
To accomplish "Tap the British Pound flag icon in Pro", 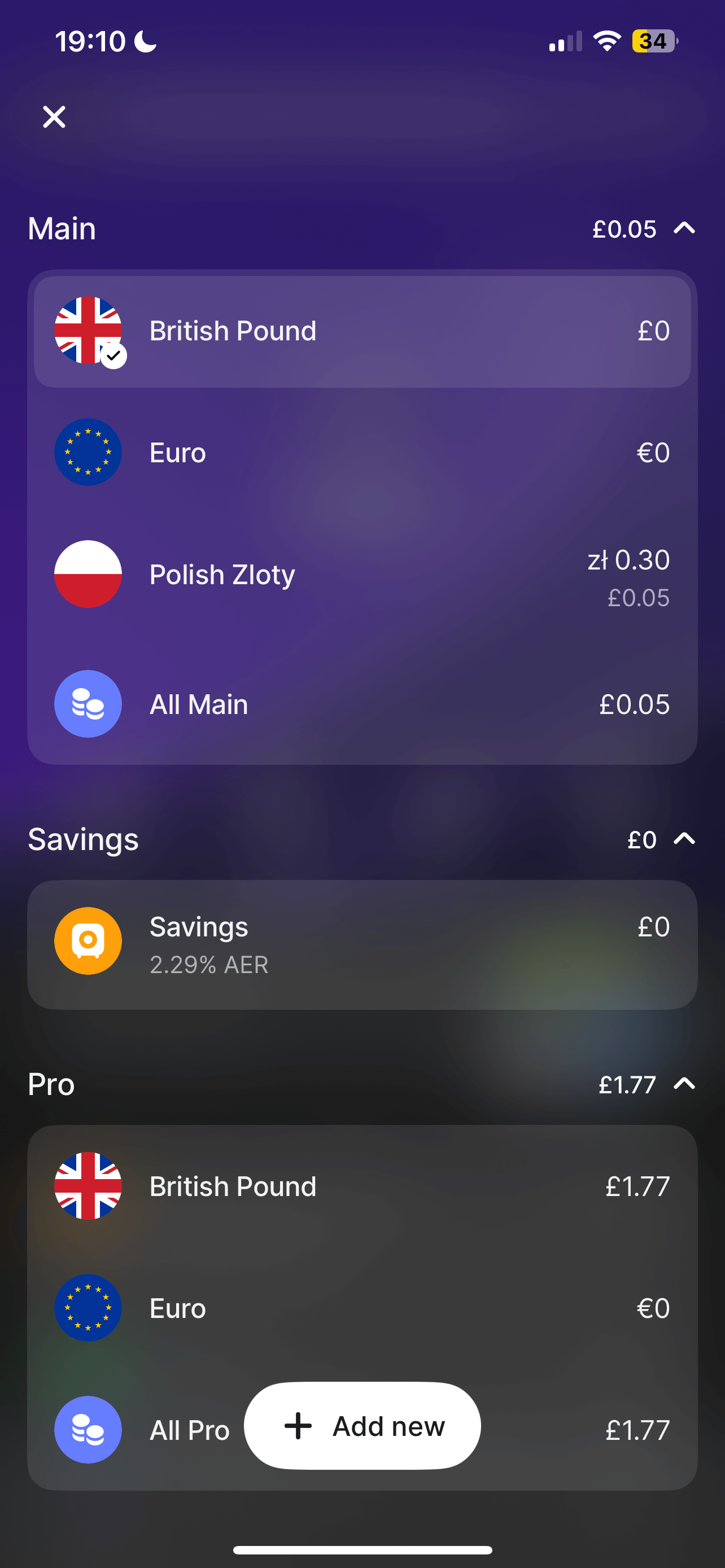I will point(88,1185).
